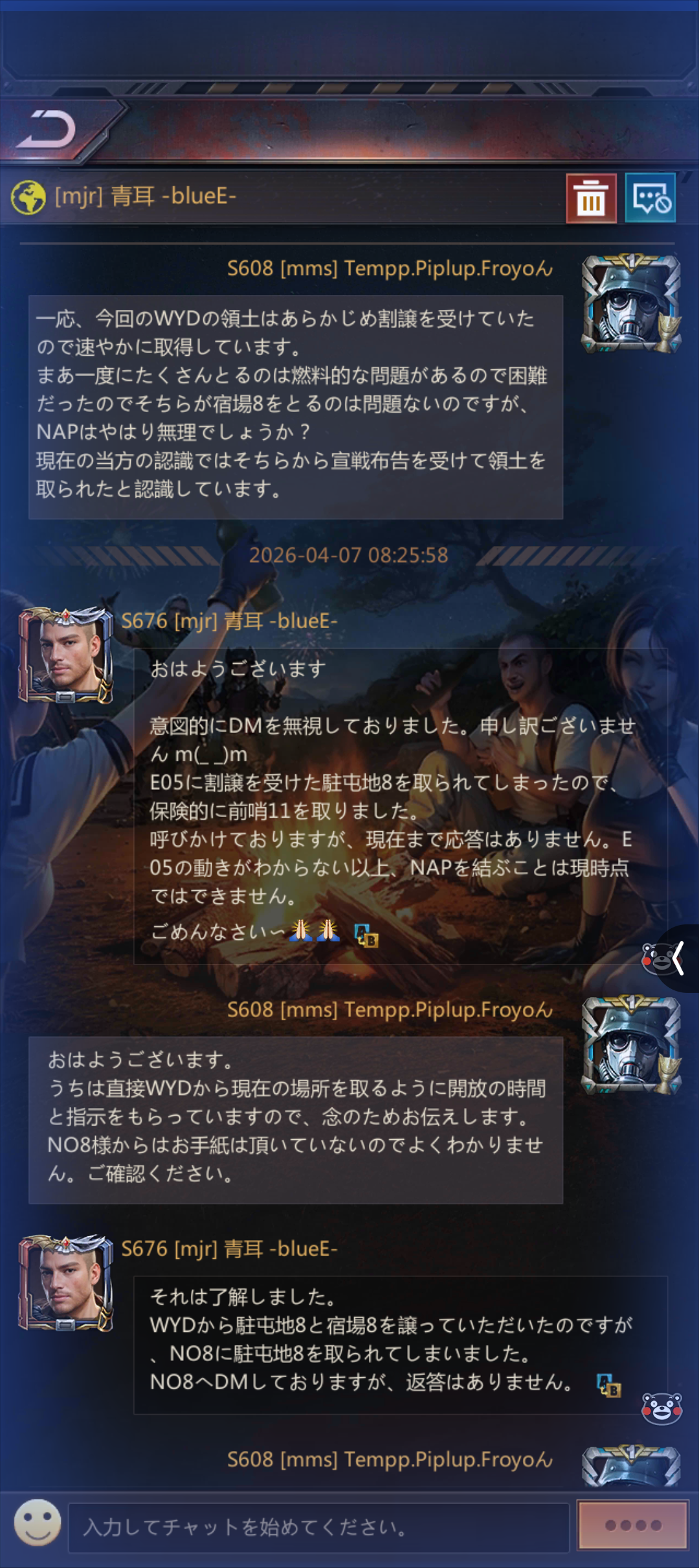Translate 青耳's message ending ごめんなさい

[x=366, y=935]
